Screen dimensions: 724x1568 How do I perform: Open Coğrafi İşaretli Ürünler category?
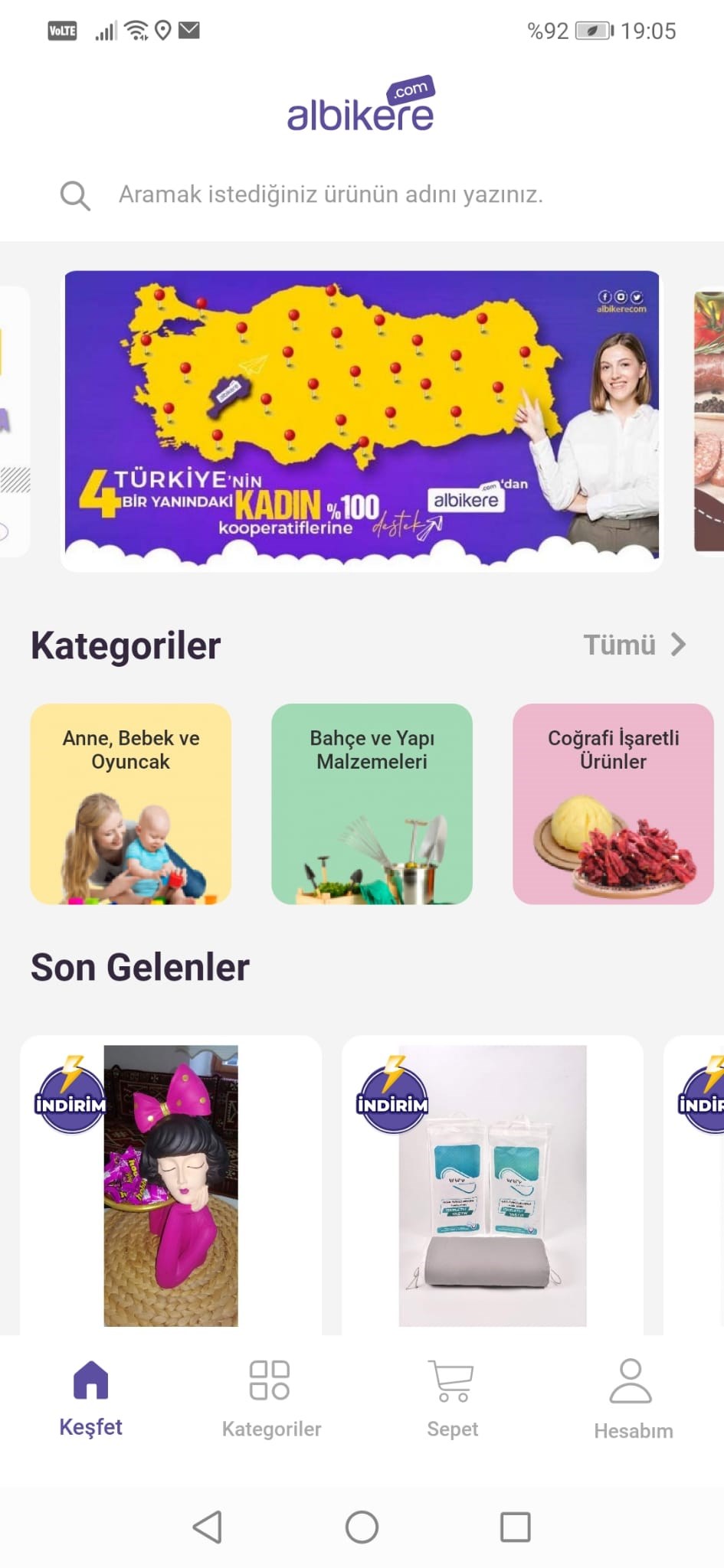coord(613,804)
